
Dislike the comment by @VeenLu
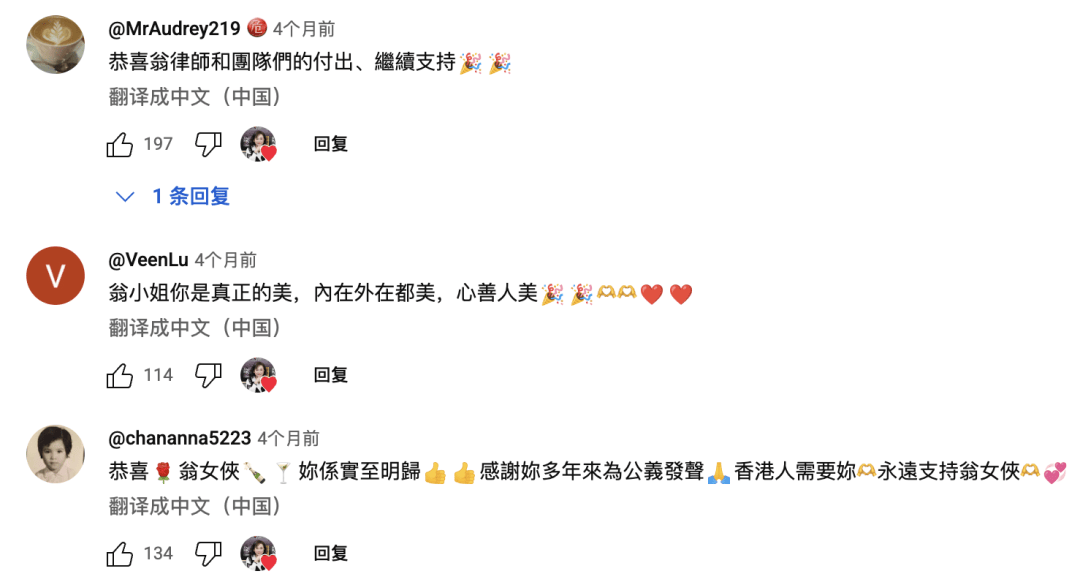(x=208, y=375)
